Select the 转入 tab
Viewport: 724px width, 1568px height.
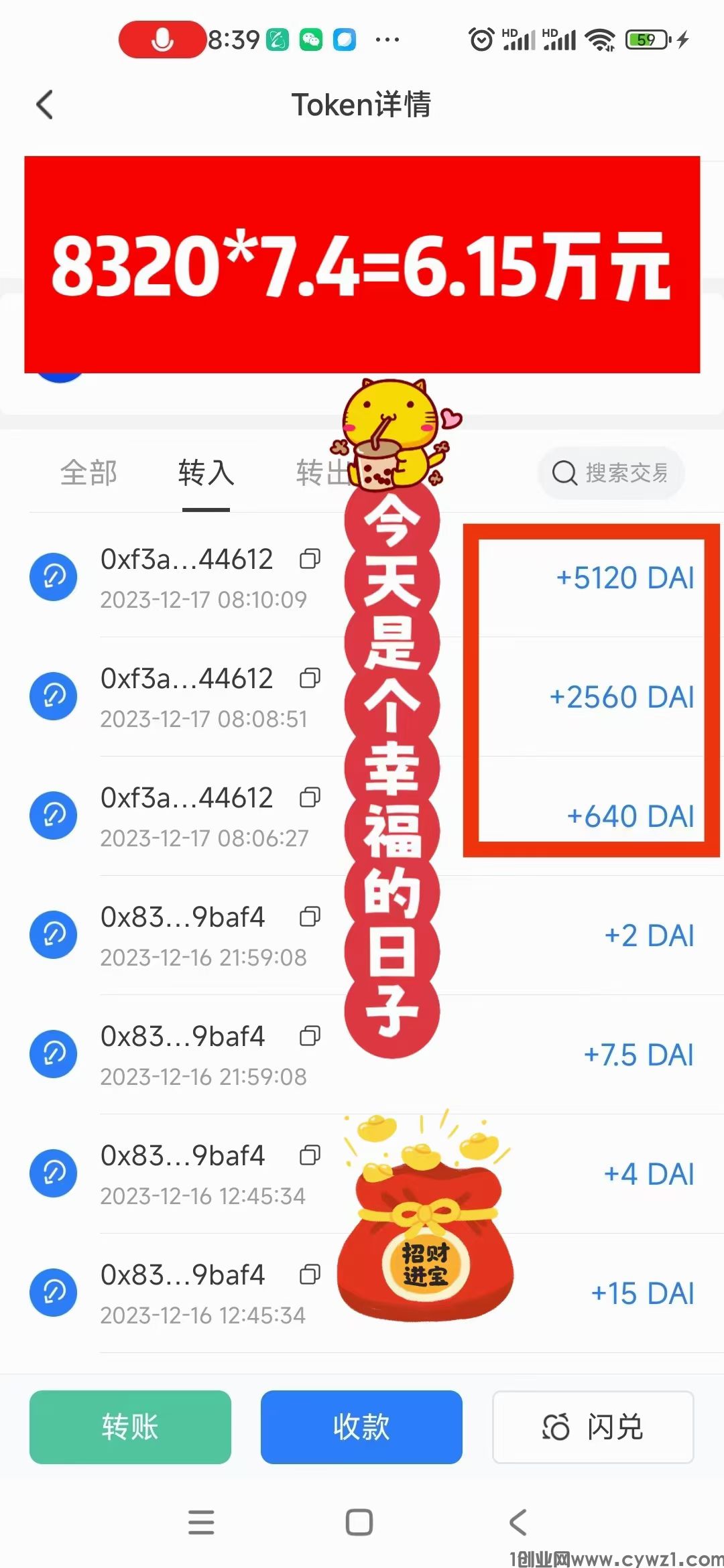[x=206, y=473]
